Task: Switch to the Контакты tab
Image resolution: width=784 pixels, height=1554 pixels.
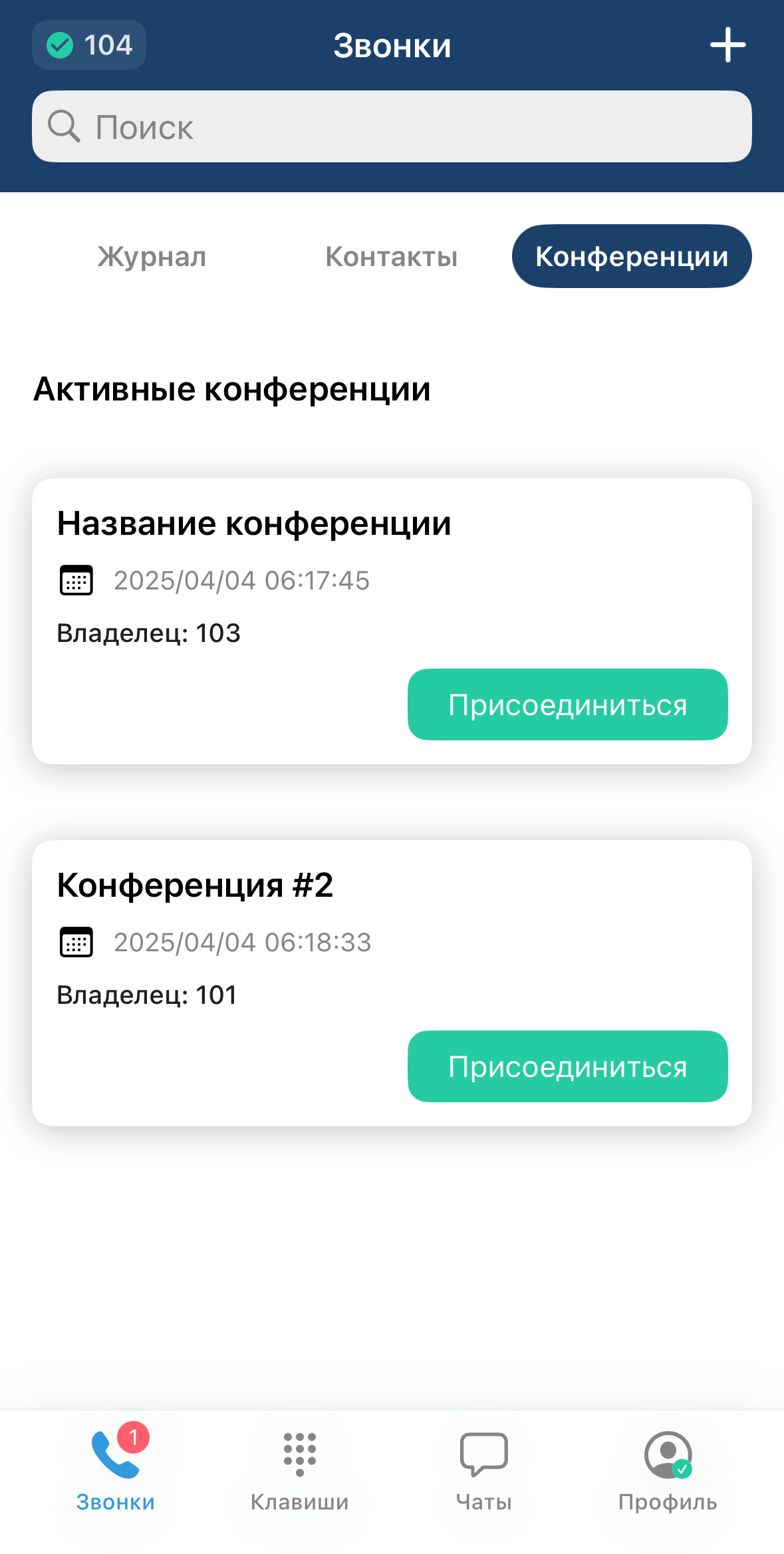Action: (391, 256)
